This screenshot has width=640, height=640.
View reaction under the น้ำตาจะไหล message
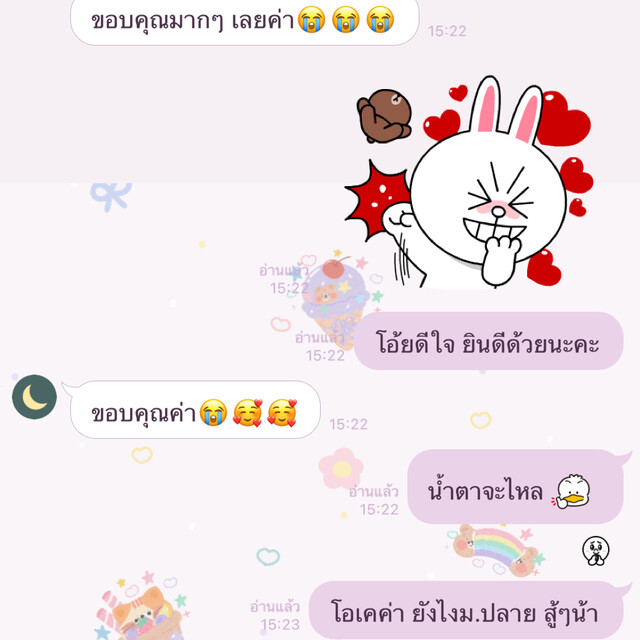[595, 549]
